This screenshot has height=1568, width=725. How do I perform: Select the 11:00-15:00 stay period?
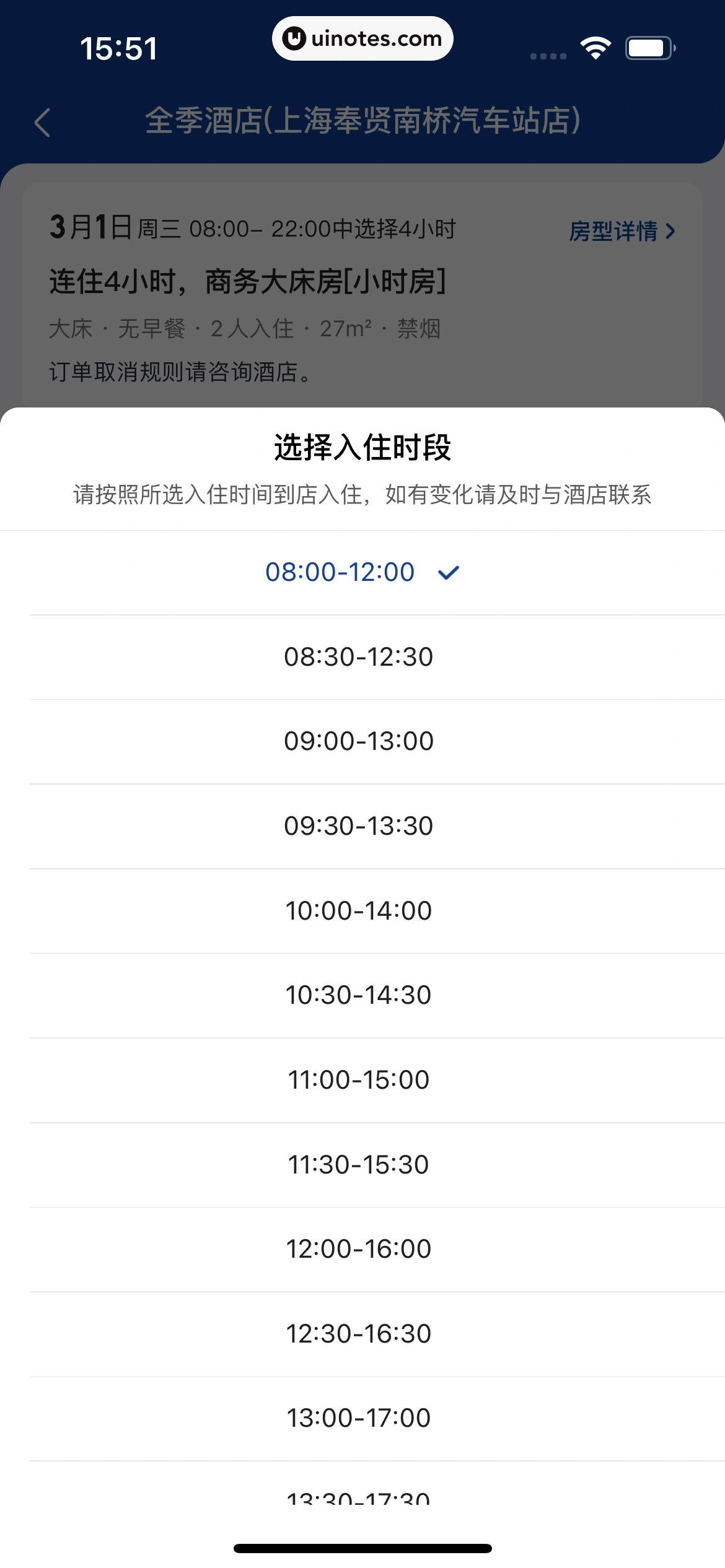click(359, 1080)
